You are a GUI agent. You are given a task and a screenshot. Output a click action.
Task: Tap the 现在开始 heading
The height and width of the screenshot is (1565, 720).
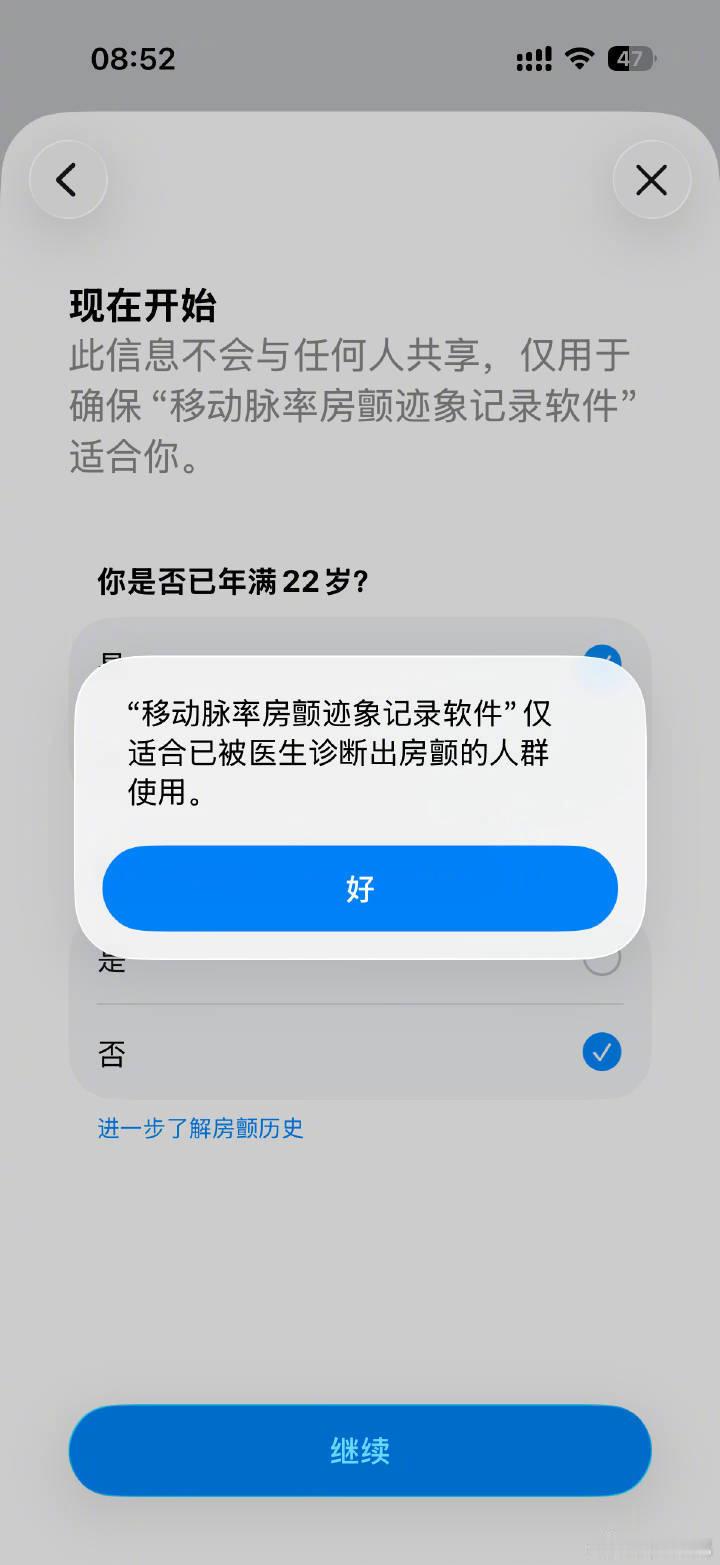pos(138,306)
